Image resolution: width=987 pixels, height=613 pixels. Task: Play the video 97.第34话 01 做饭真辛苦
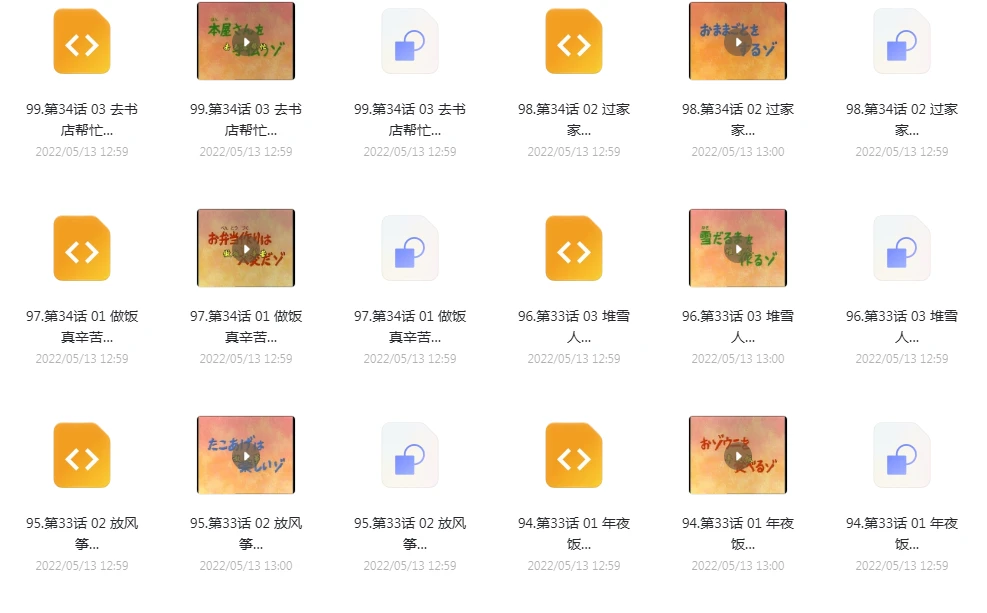(246, 249)
